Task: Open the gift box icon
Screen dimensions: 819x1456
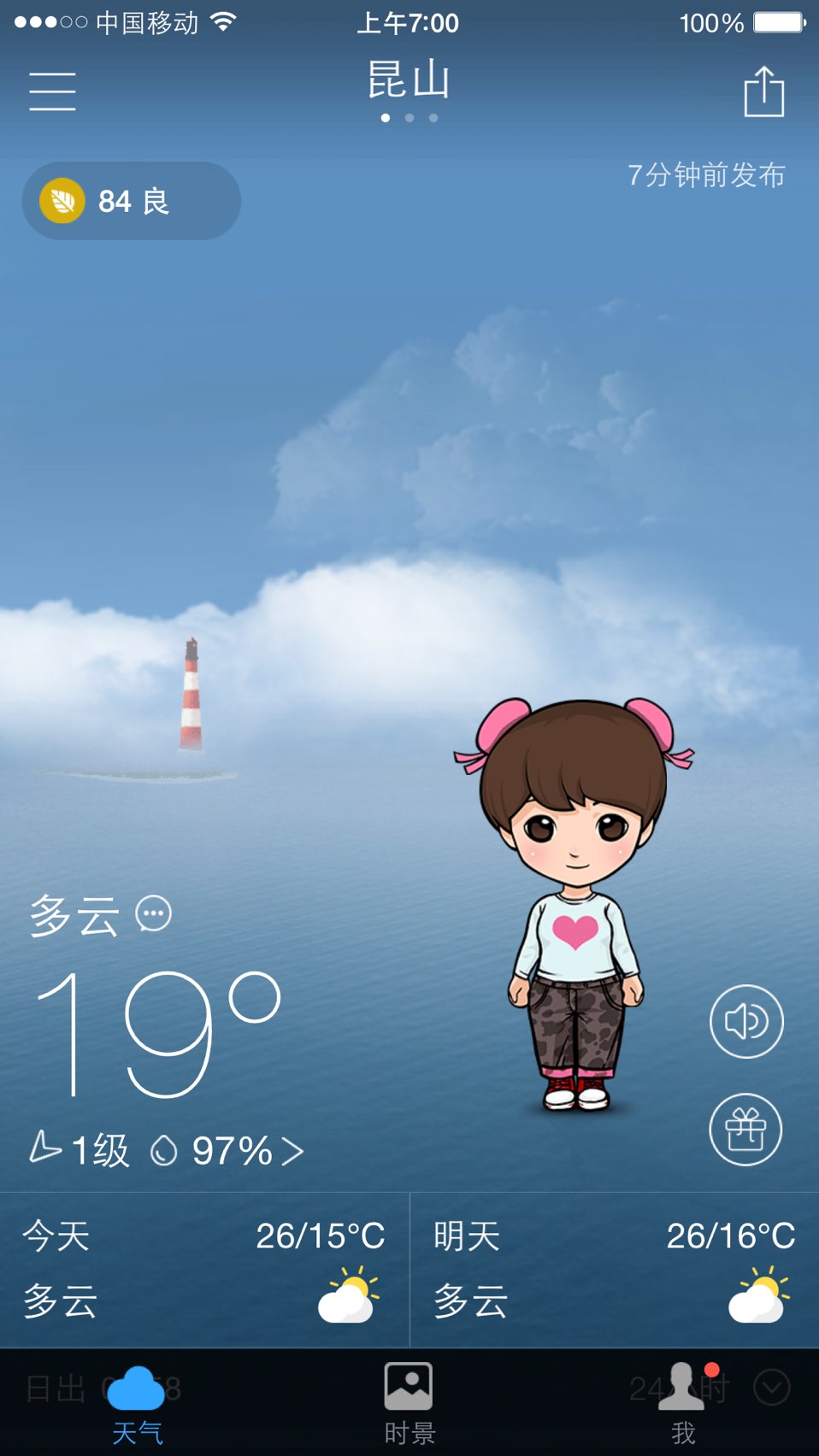Action: coord(745,1130)
